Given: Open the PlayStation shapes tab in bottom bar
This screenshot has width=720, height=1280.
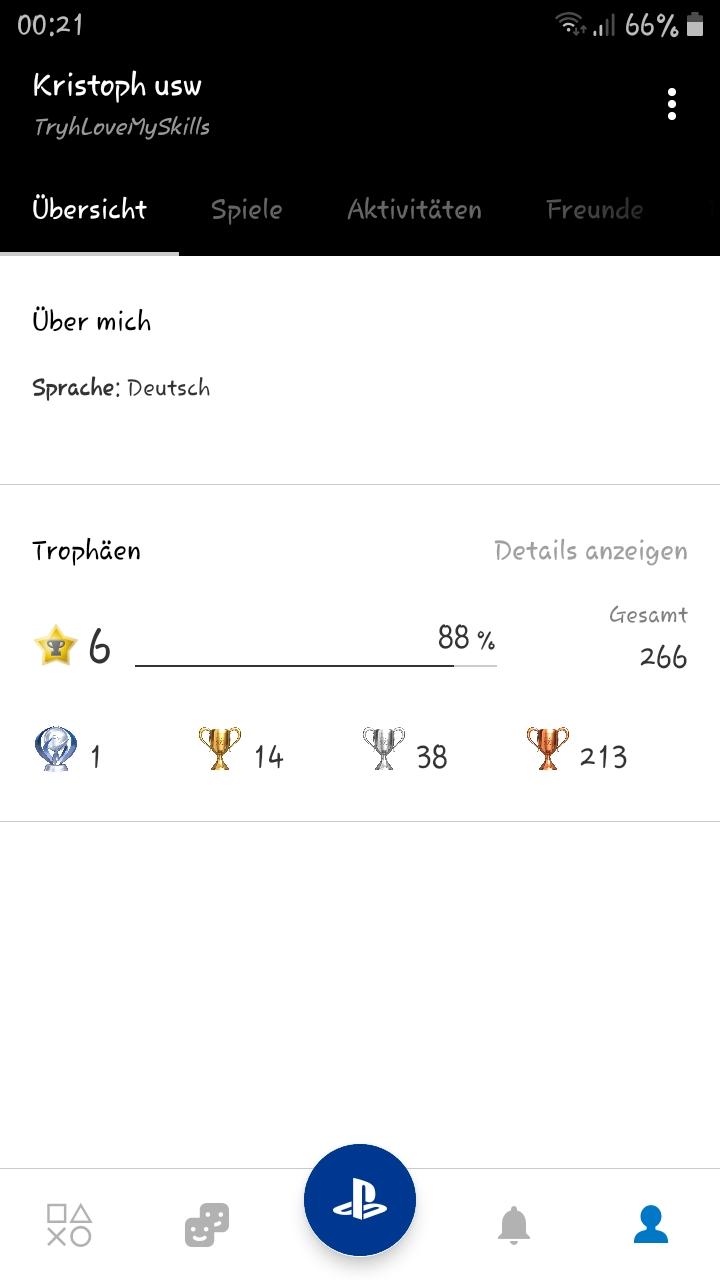Looking at the screenshot, I should pos(68,1224).
